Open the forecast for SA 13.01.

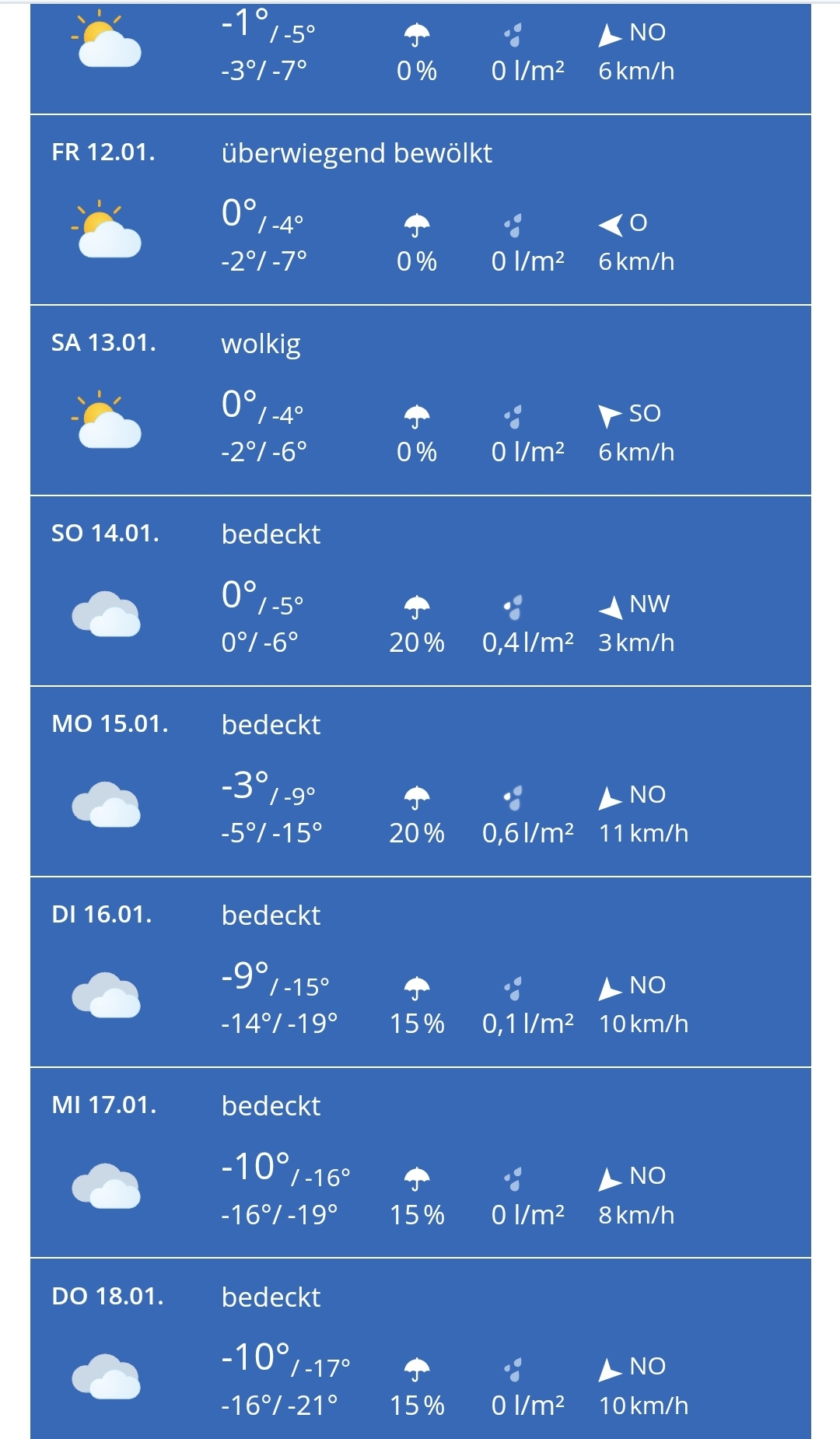click(x=420, y=401)
